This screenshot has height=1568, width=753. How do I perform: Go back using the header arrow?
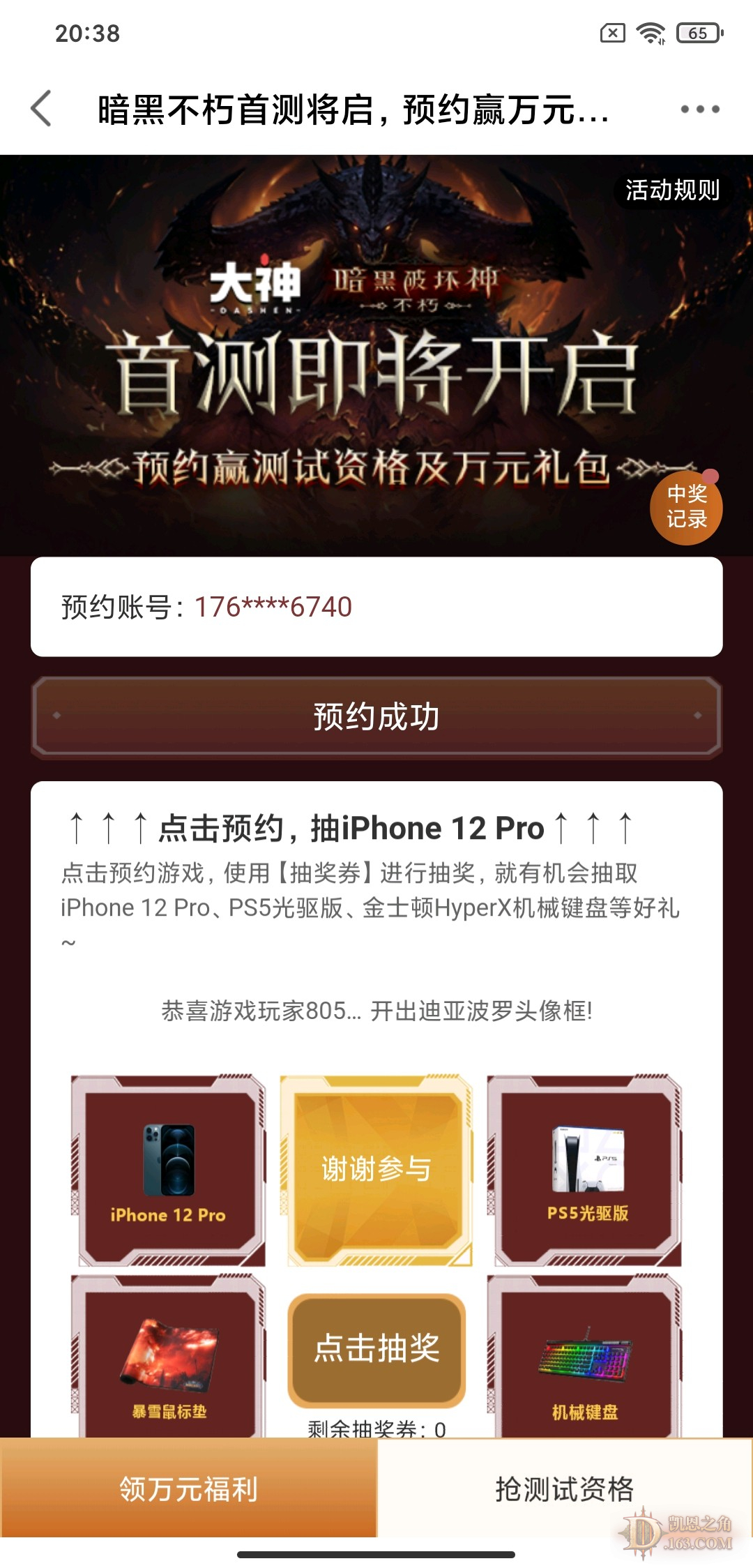pos(42,109)
